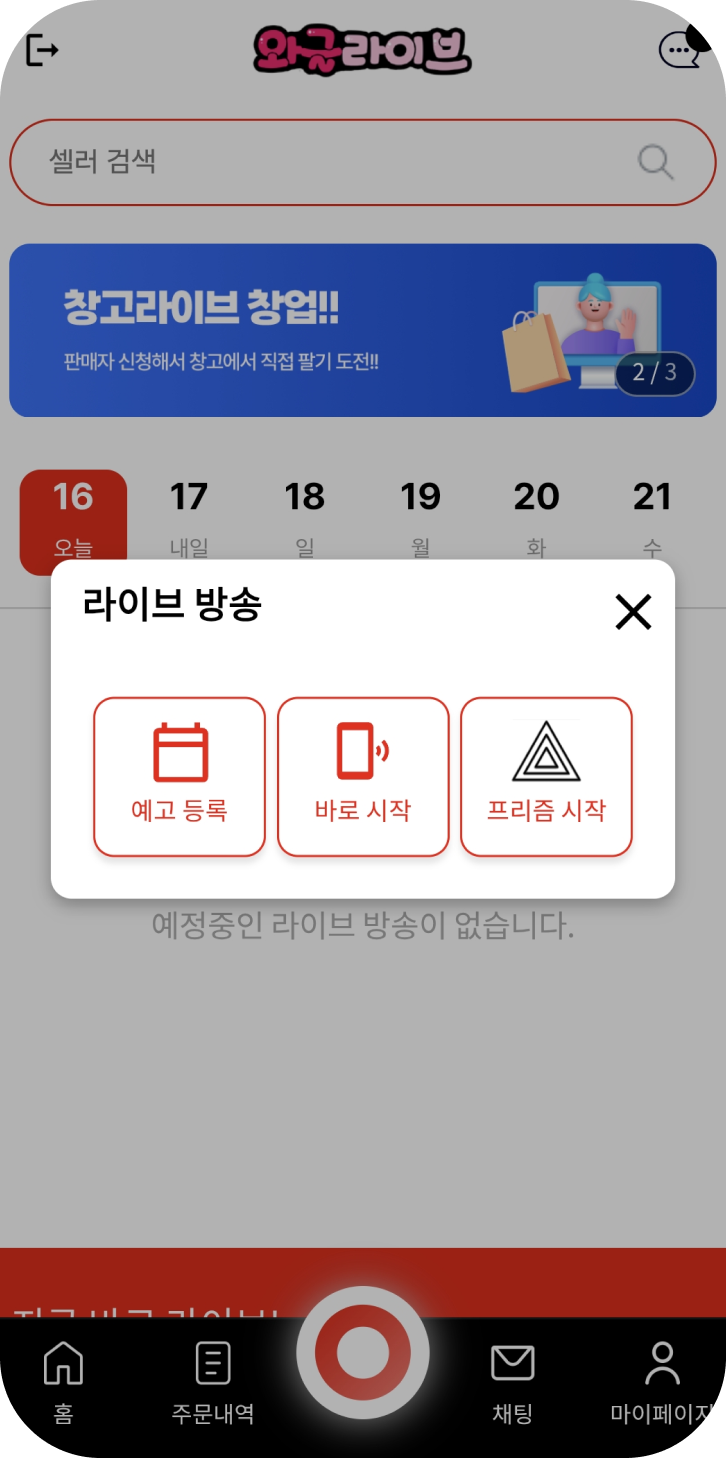Switch to 마이페이지 tab
The height and width of the screenshot is (1458, 726).
point(662,1381)
